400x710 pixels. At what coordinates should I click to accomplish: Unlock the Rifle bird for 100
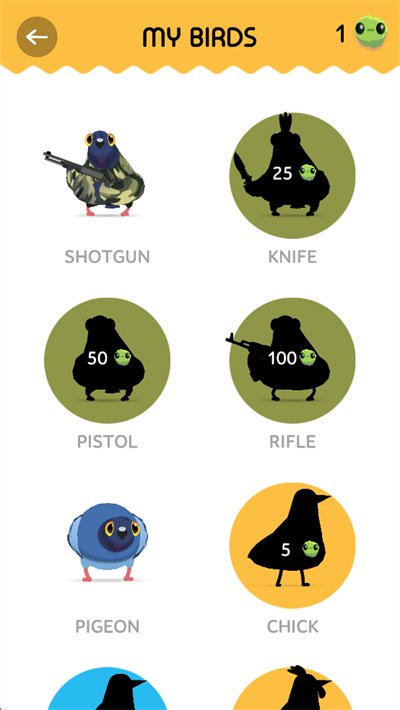click(x=292, y=360)
